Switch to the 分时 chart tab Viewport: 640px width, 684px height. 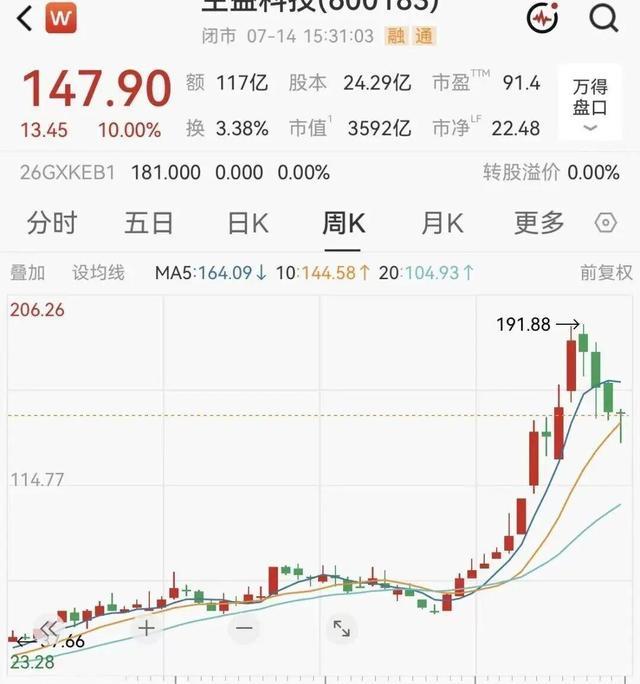pyautogui.click(x=51, y=223)
